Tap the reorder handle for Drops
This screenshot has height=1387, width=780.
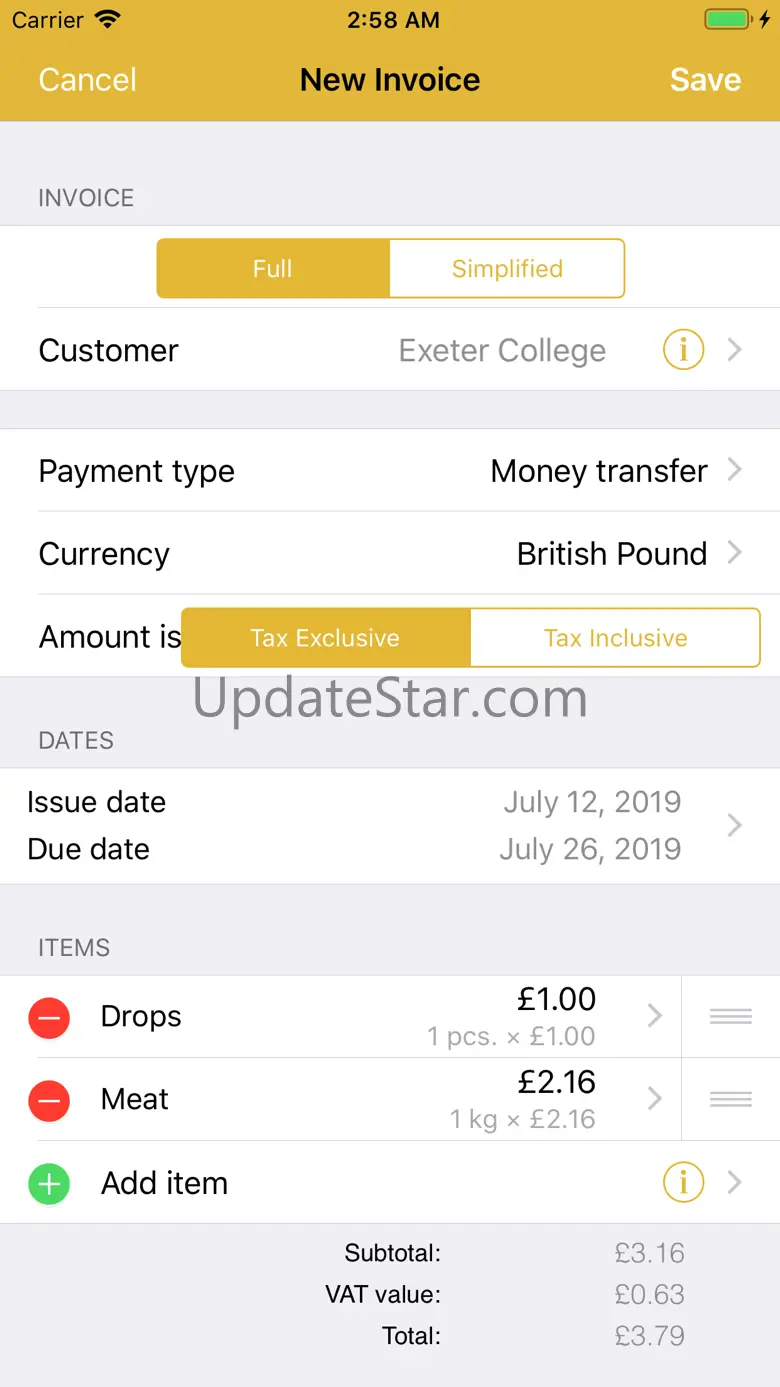point(731,1017)
